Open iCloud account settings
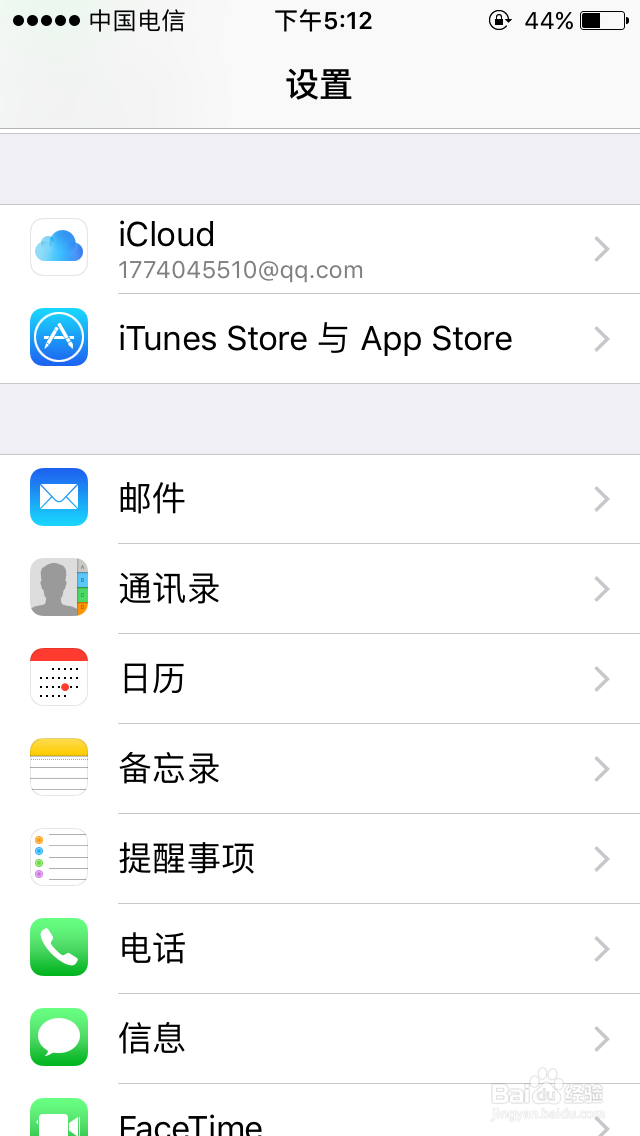 (x=320, y=249)
